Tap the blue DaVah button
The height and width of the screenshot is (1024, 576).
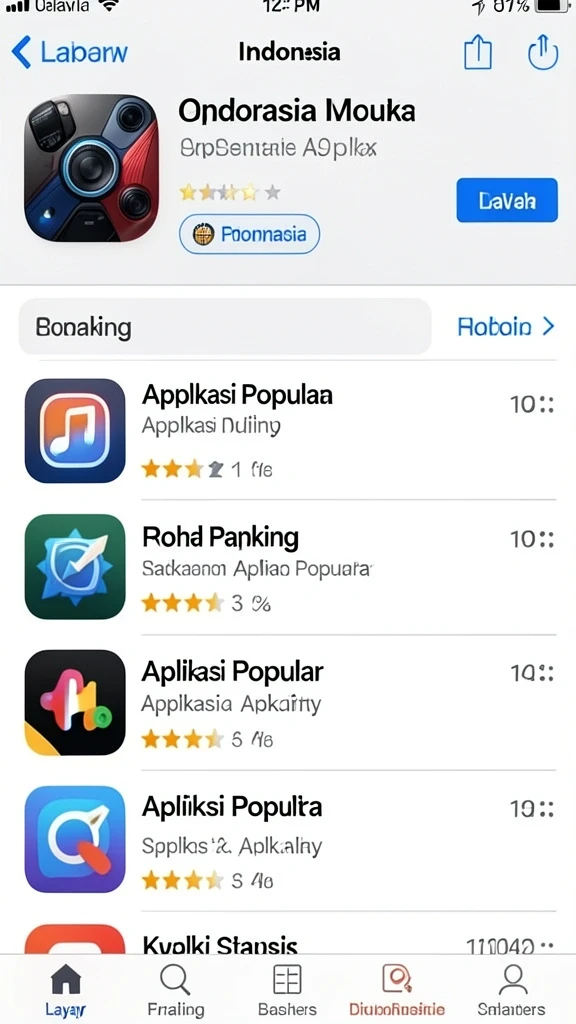coord(507,200)
